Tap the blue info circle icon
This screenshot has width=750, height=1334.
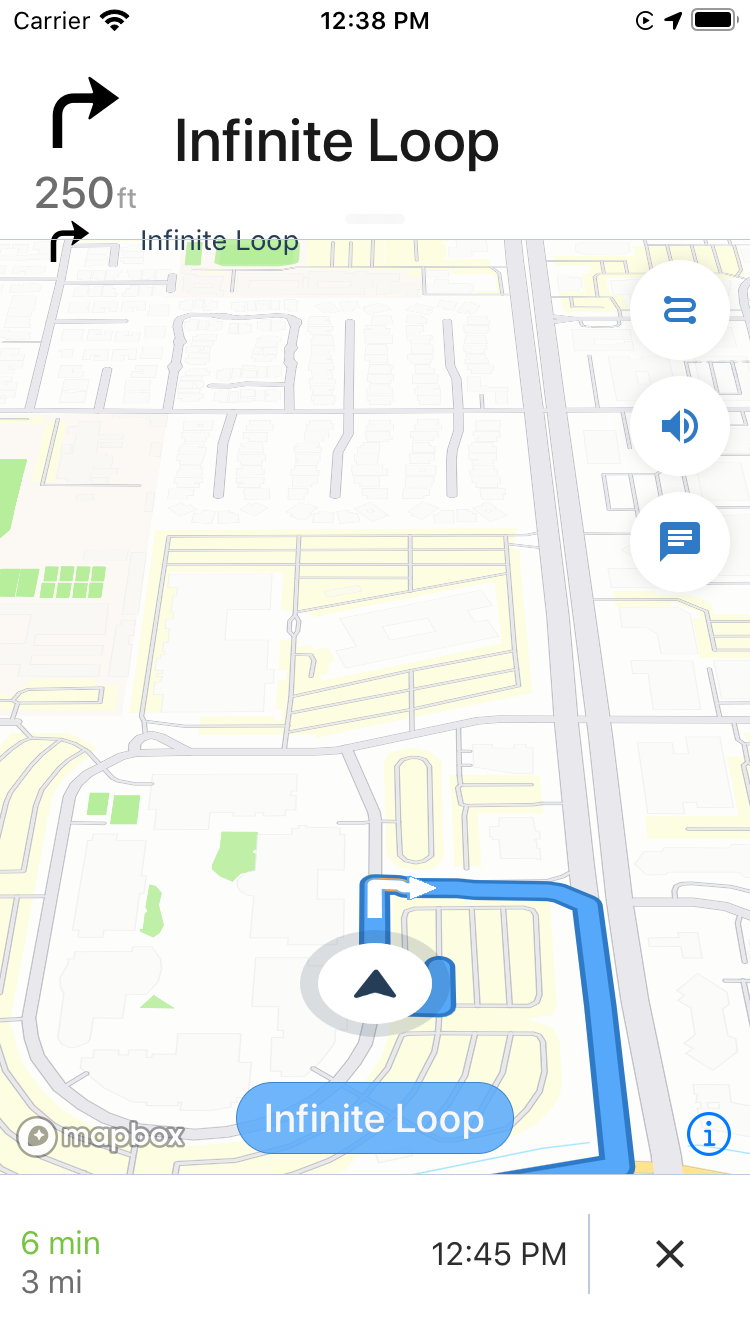(x=708, y=1134)
